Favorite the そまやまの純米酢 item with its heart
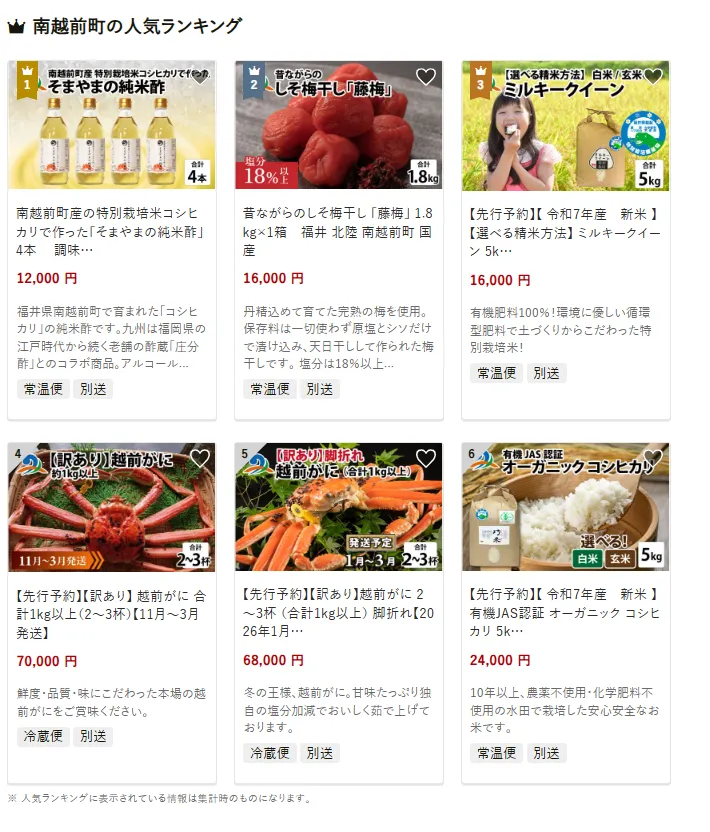 [200, 77]
